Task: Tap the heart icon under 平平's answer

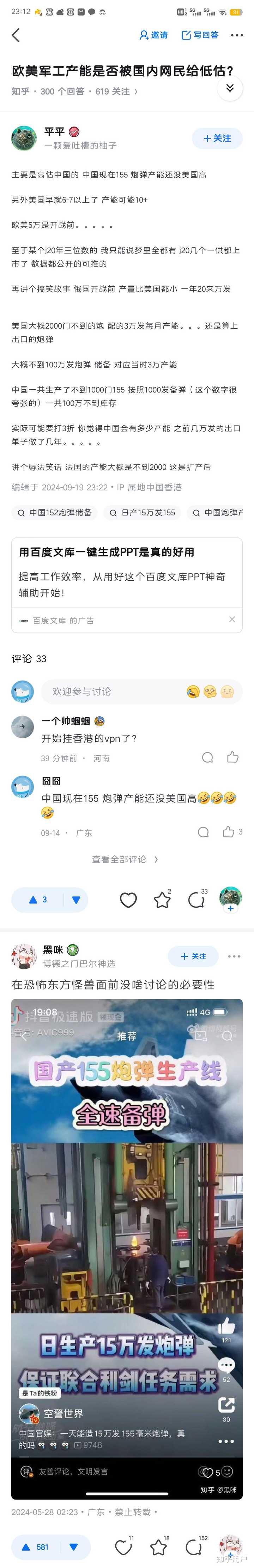Action: tap(128, 900)
